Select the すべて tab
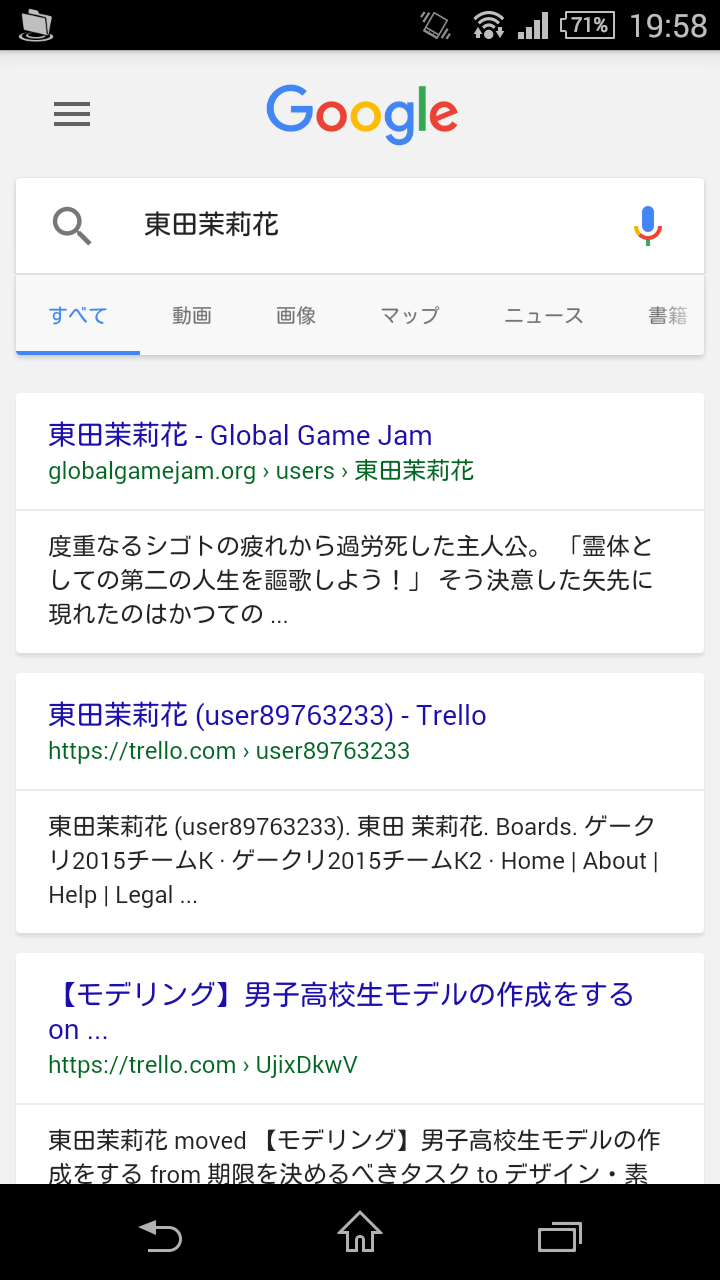 (x=78, y=316)
